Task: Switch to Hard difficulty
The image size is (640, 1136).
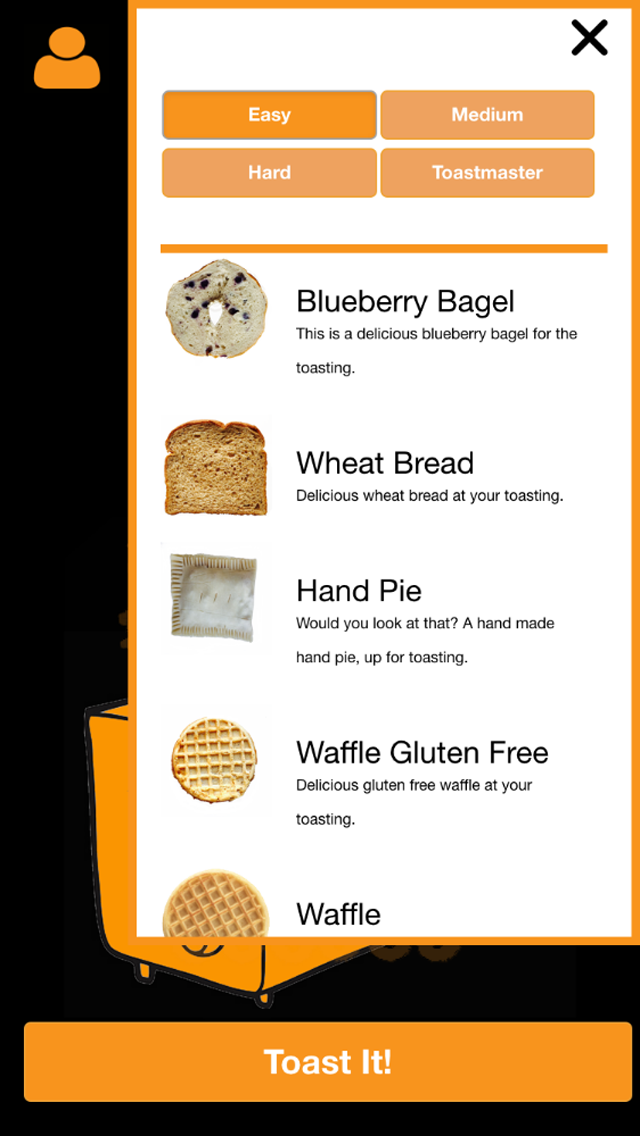Action: point(269,173)
